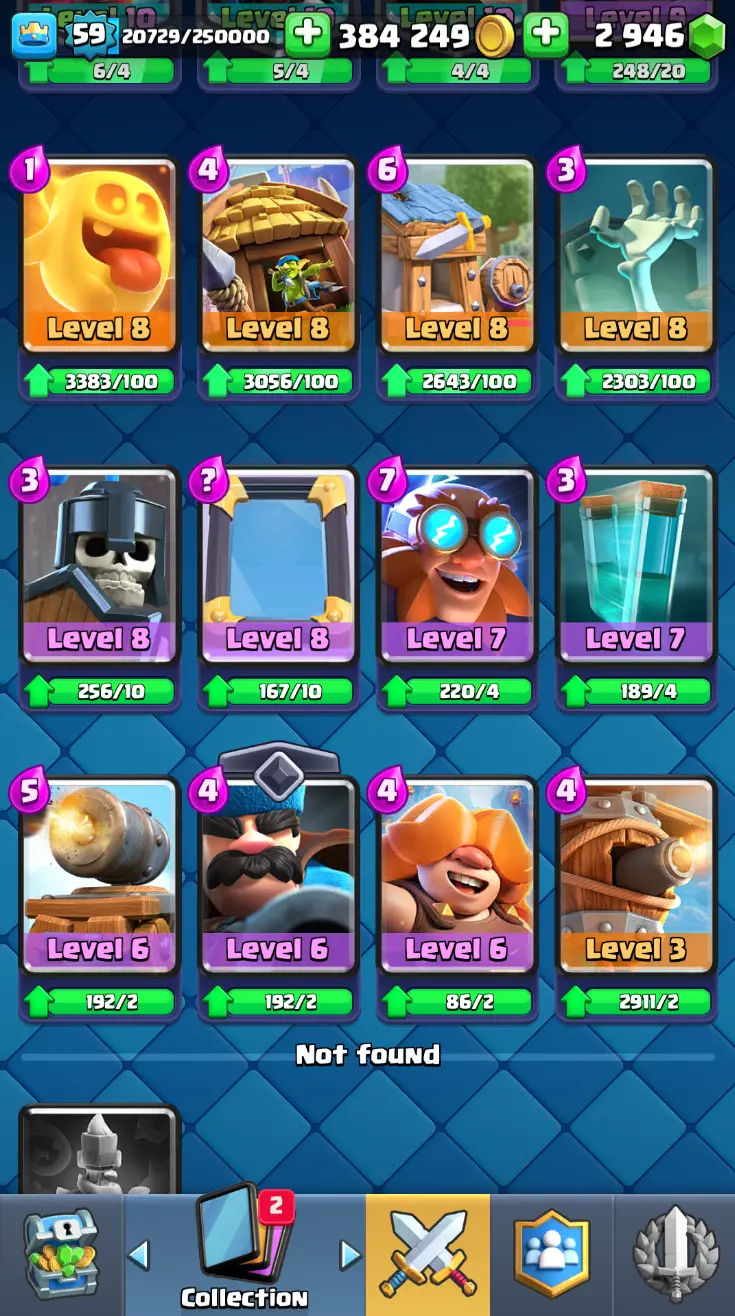Add more gold with the plus button
735x1316 pixels.
coord(308,35)
